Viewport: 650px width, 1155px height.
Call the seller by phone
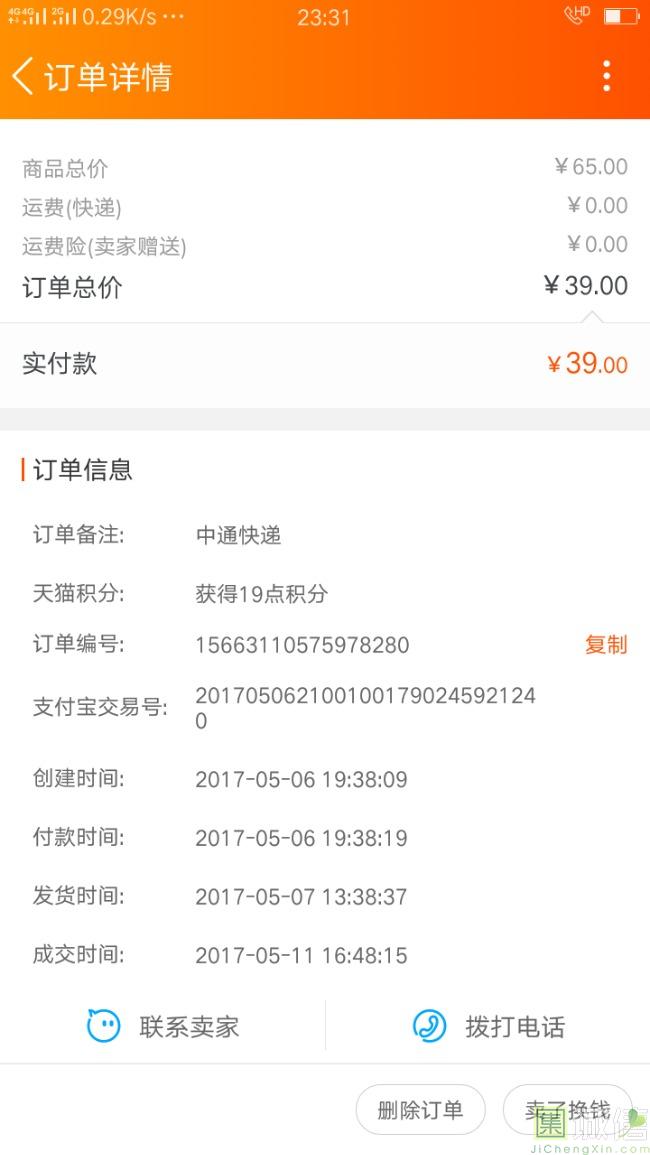(488, 1026)
